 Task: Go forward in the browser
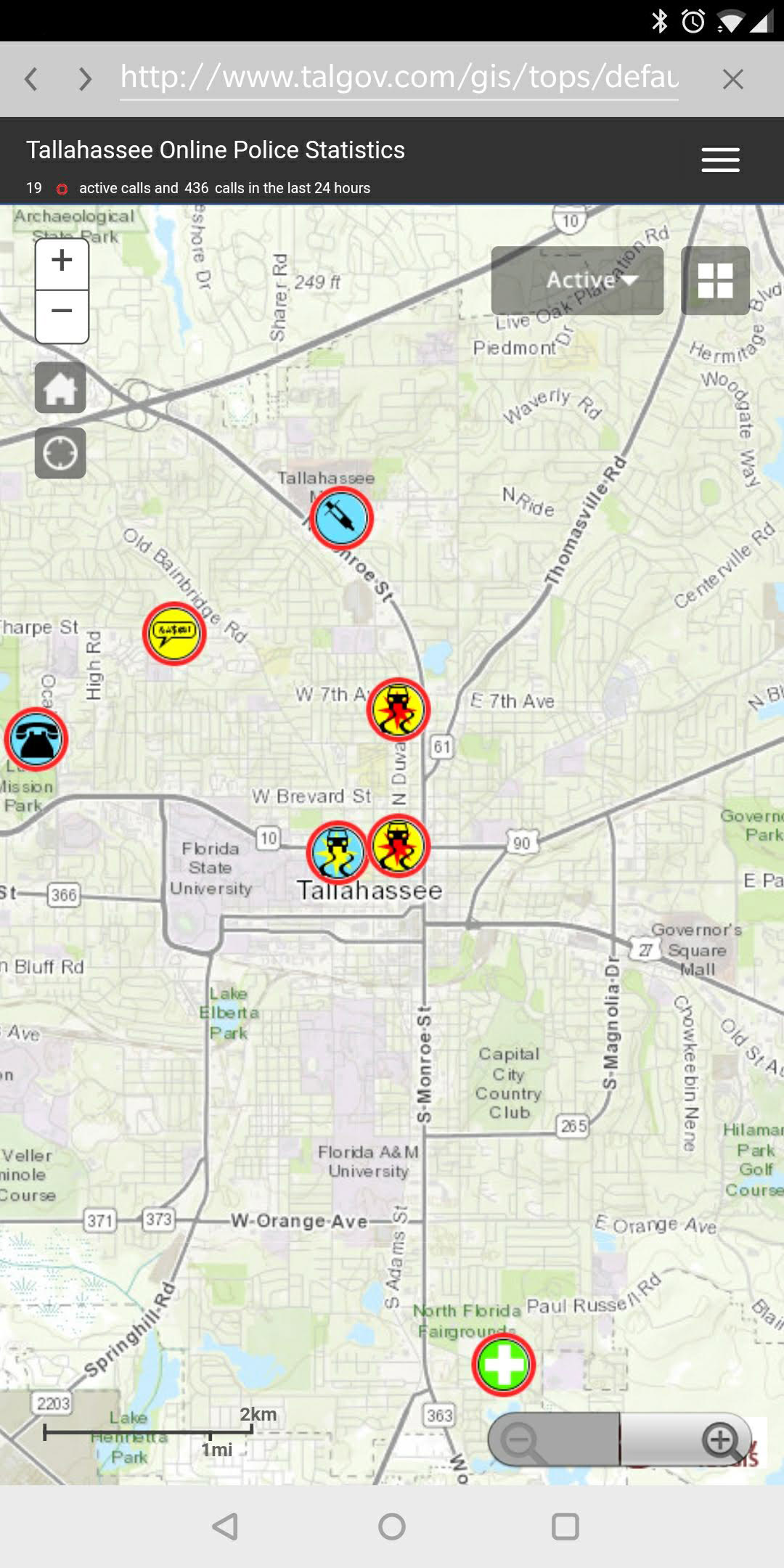pyautogui.click(x=85, y=78)
